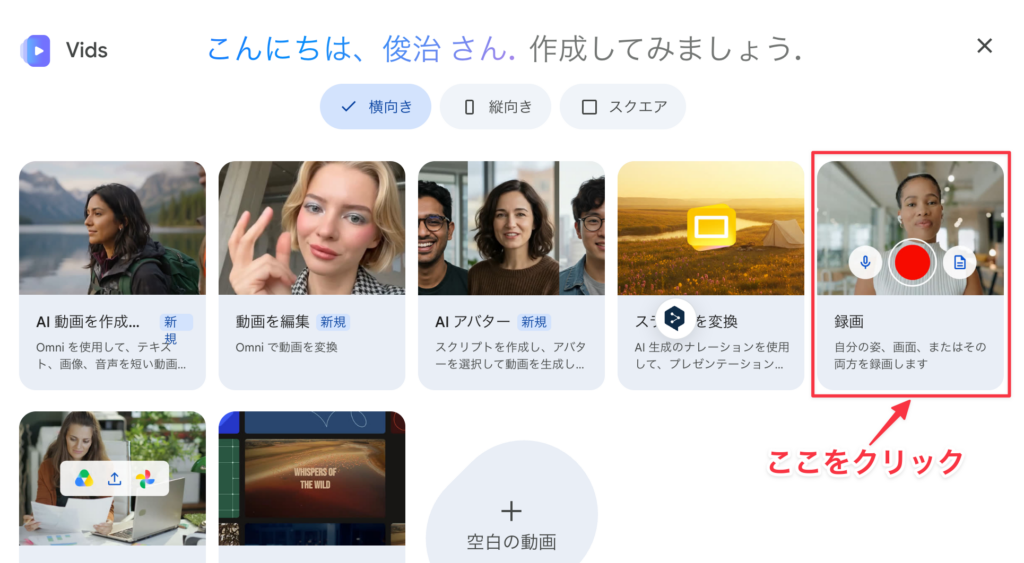Open the AI 動画を作成 card
Image resolution: width=1024 pixels, height=563 pixels.
[112, 276]
